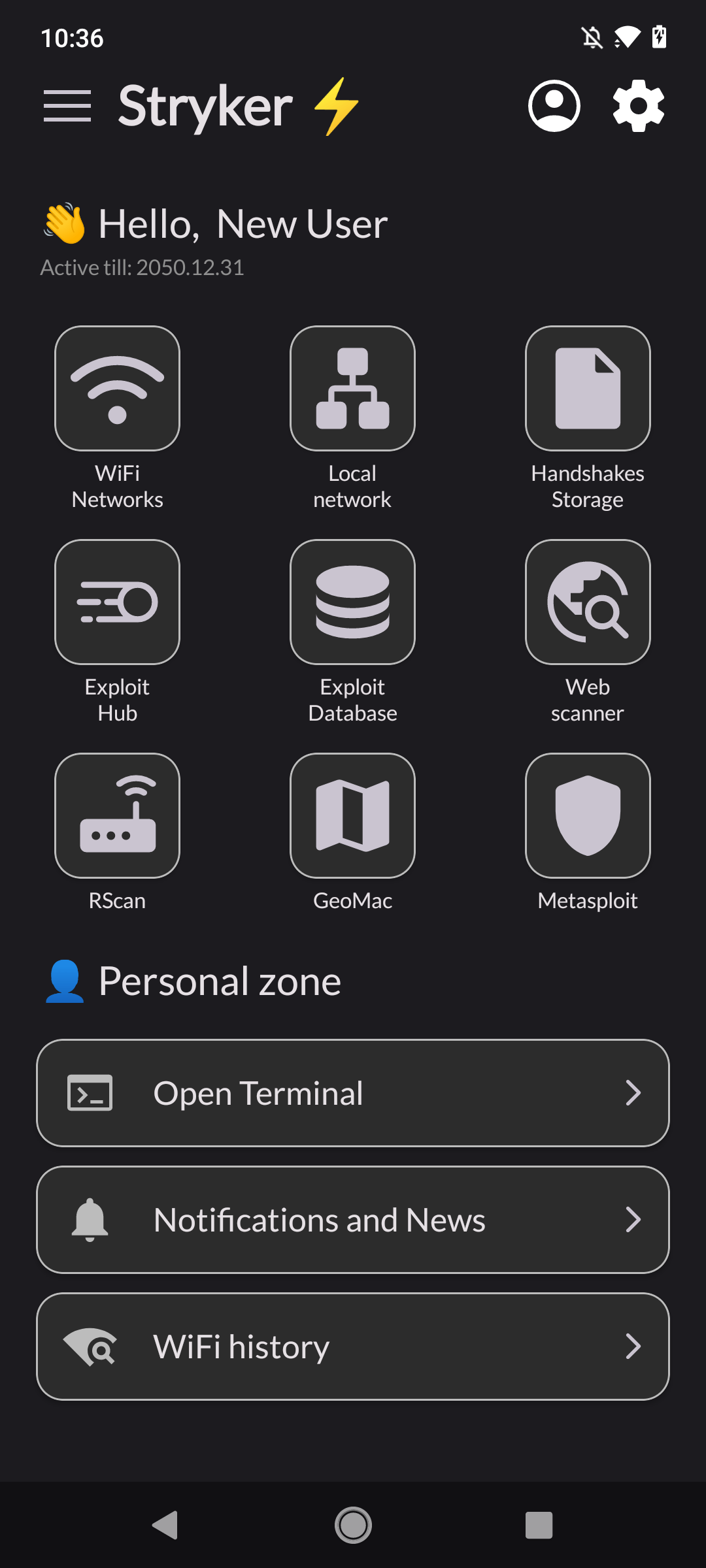Screen dimensions: 706x1568
Task: Launch Metasploit
Action: click(x=587, y=815)
